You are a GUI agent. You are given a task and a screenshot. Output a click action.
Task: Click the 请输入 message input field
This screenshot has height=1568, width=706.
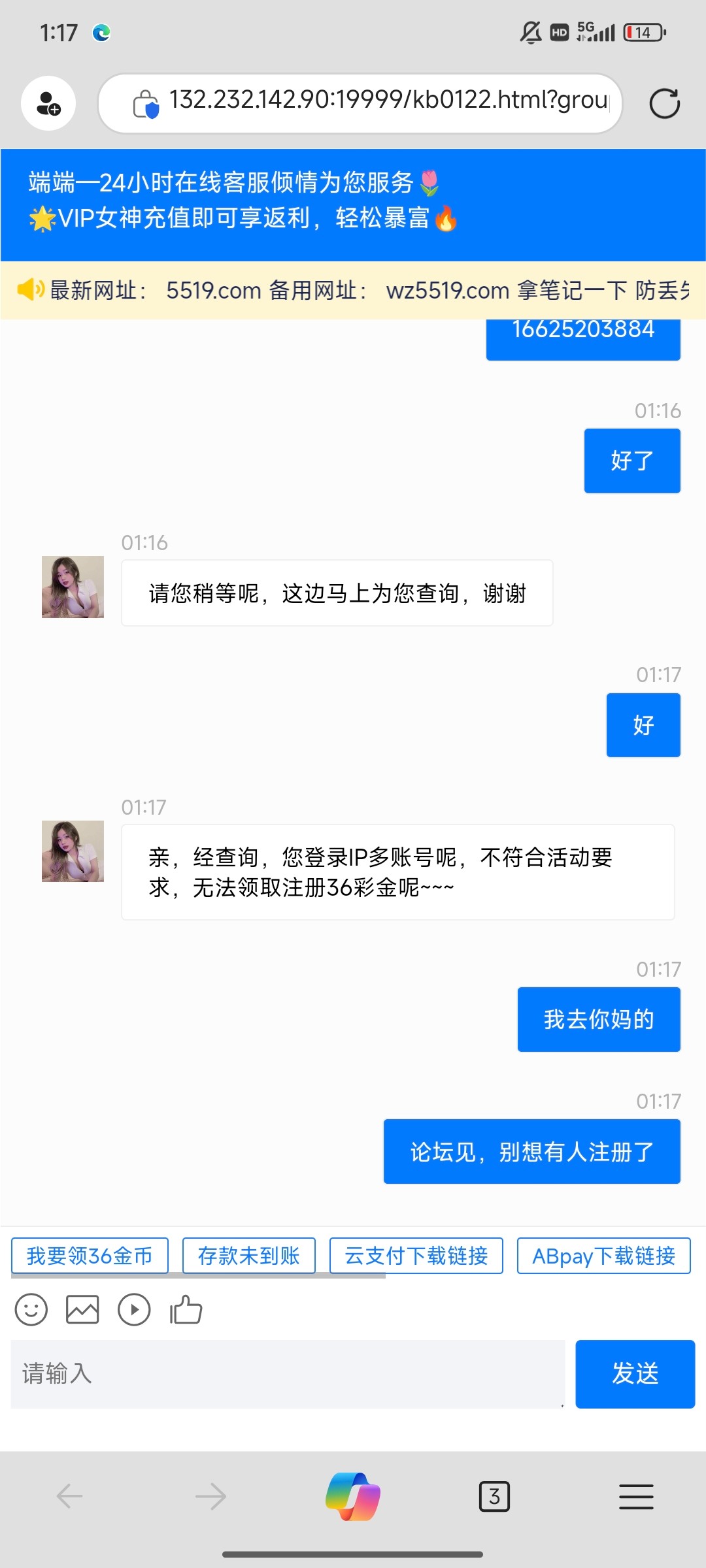click(x=281, y=1373)
